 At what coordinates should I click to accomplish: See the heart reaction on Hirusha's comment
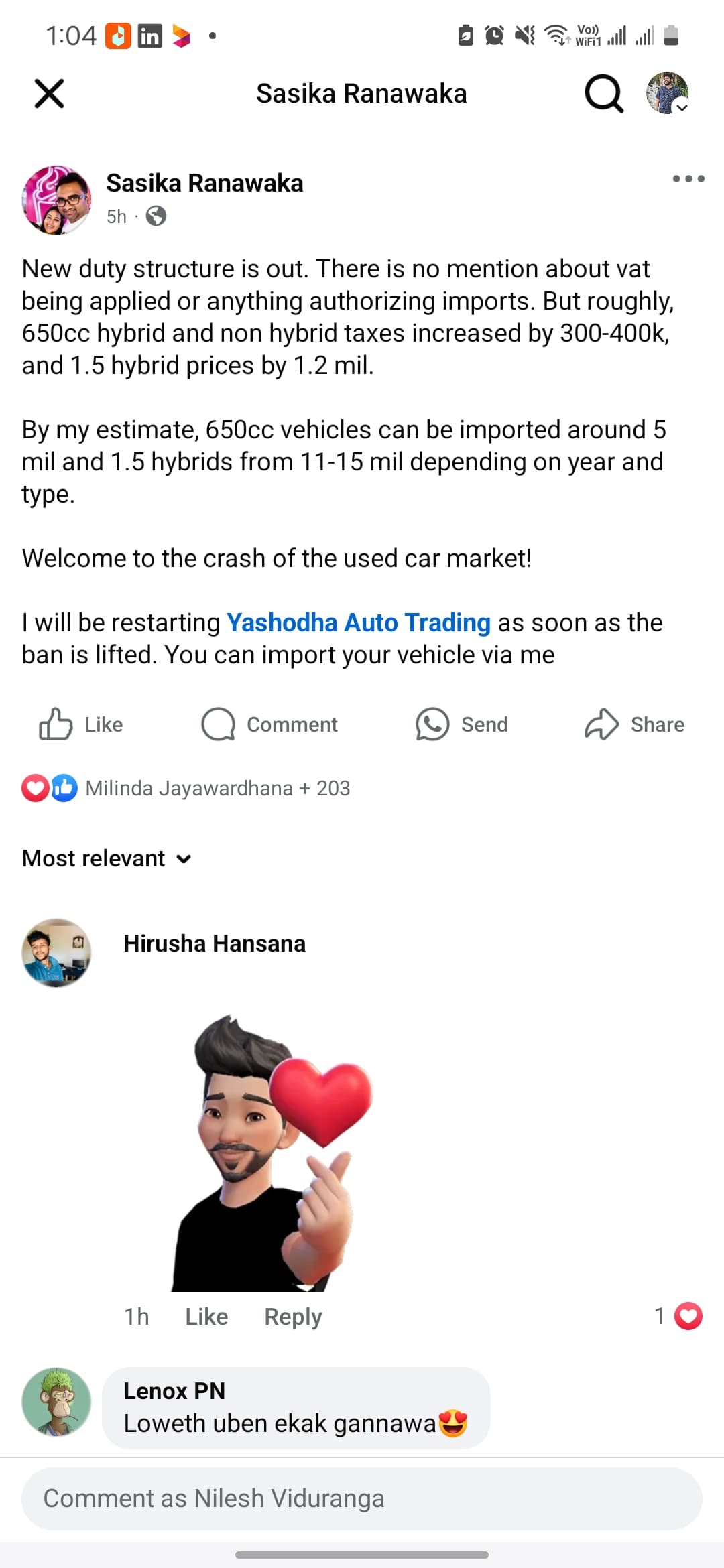point(678,1316)
